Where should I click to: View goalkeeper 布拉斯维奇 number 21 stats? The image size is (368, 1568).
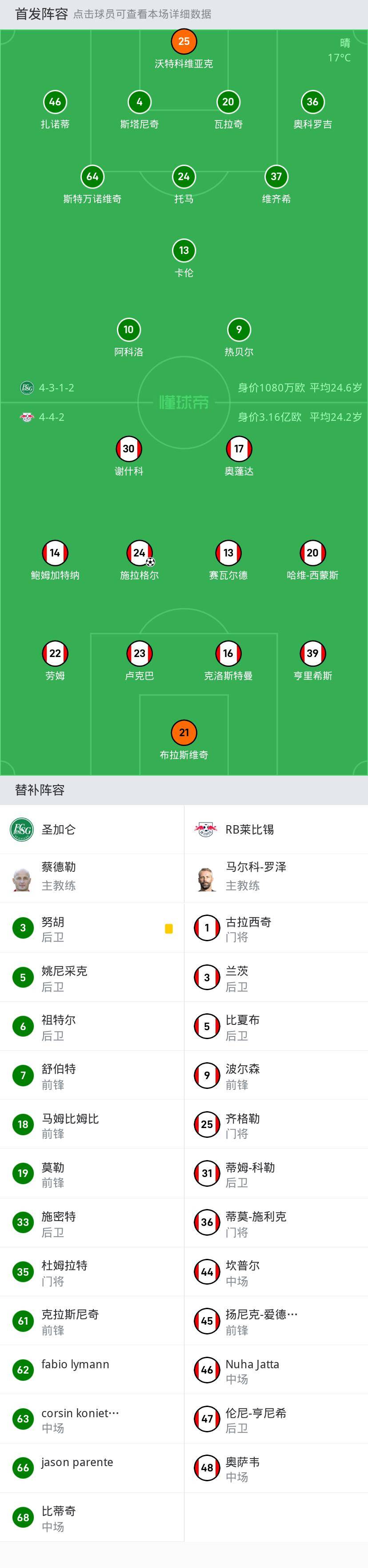[x=184, y=733]
